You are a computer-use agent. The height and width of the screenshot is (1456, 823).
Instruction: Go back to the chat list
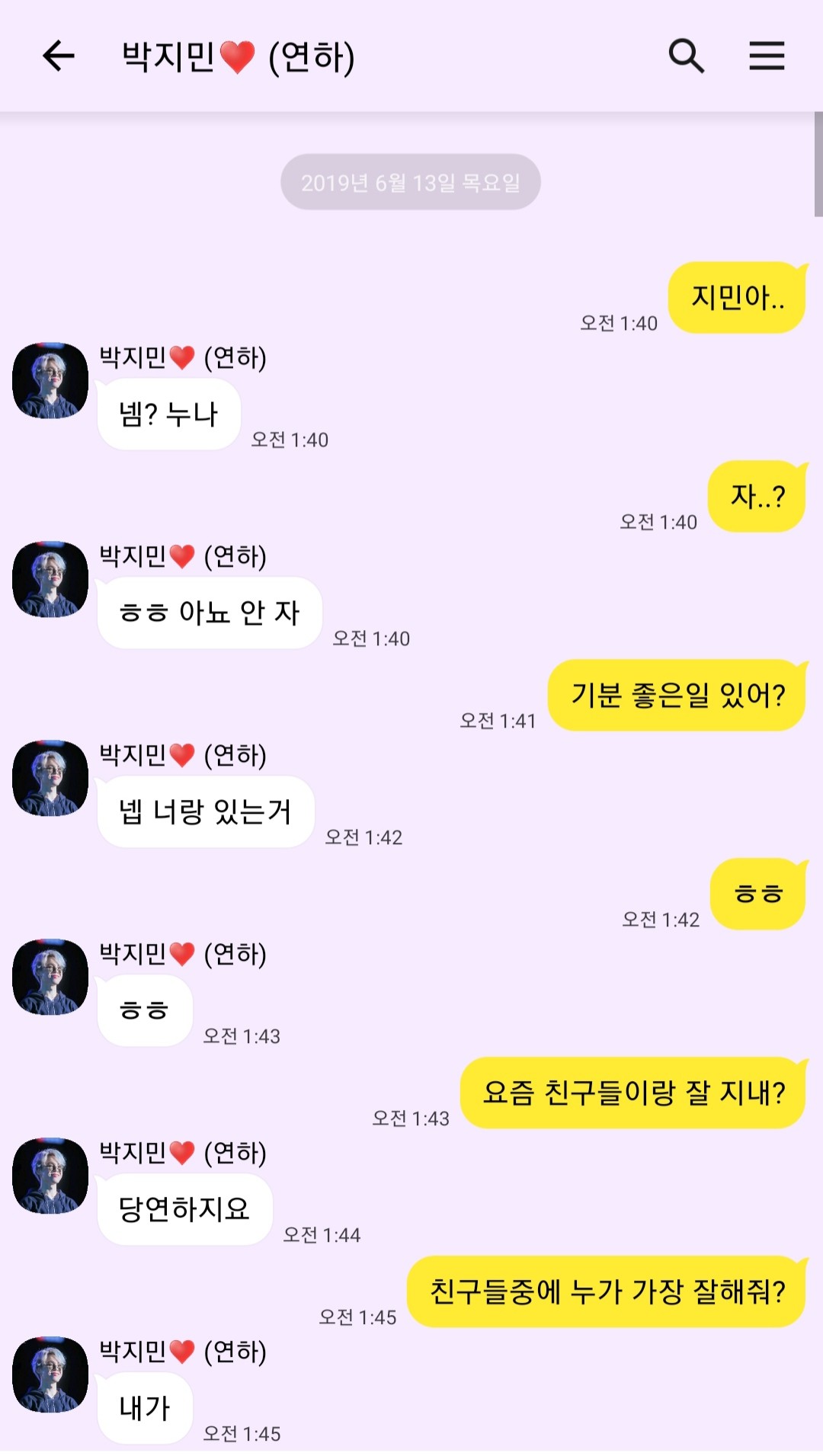coord(58,56)
